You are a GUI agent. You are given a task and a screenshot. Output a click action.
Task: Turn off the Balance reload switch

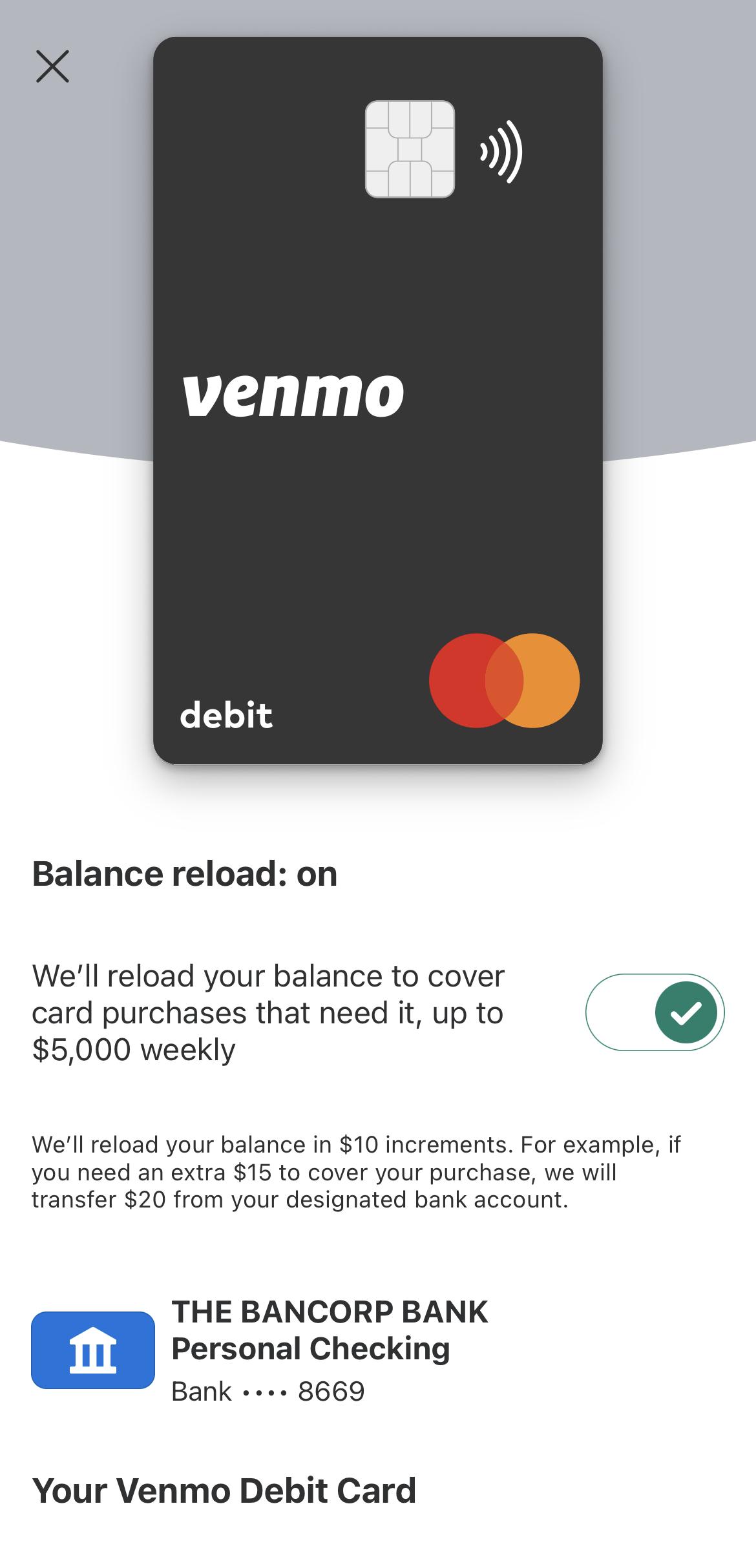point(655,1012)
